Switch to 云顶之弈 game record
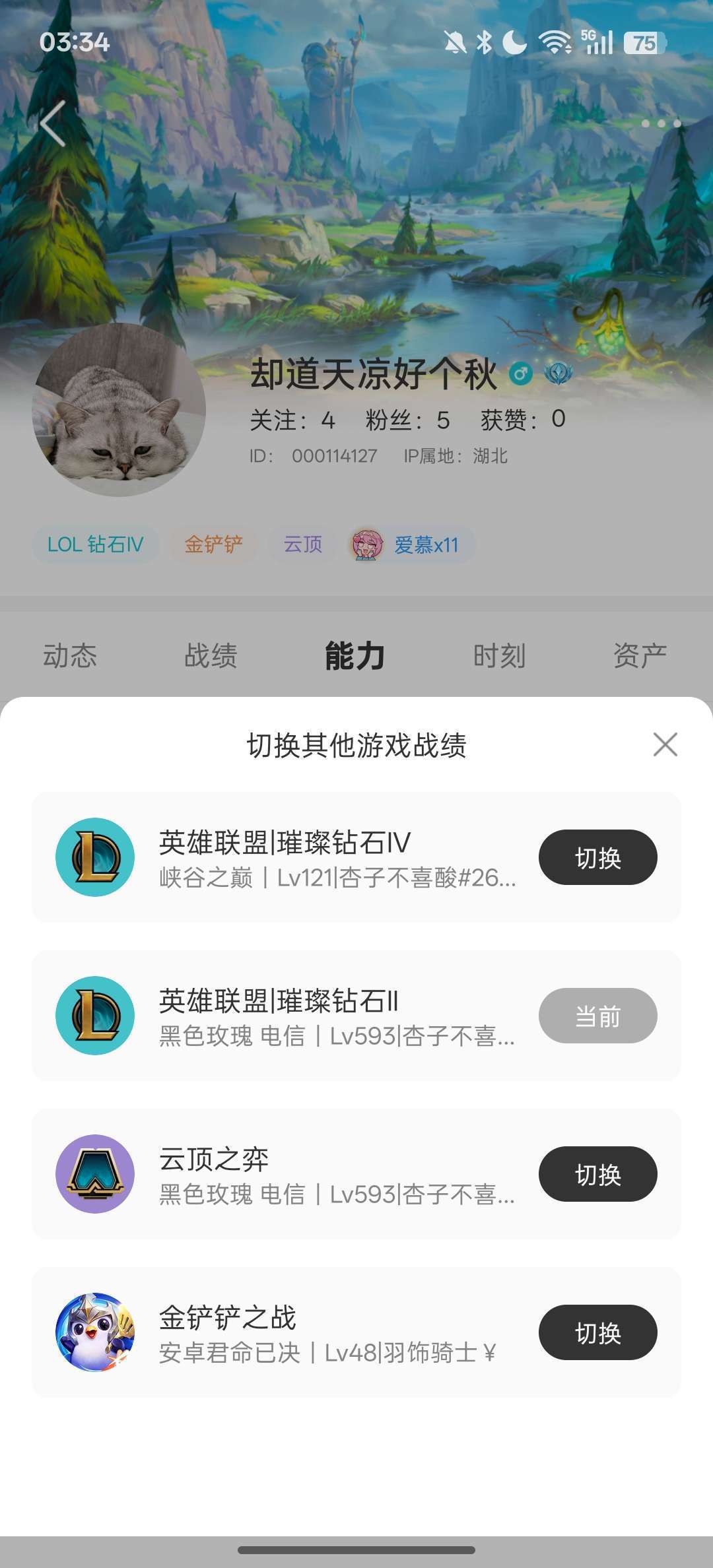Viewport: 713px width, 1568px height. click(x=597, y=1174)
